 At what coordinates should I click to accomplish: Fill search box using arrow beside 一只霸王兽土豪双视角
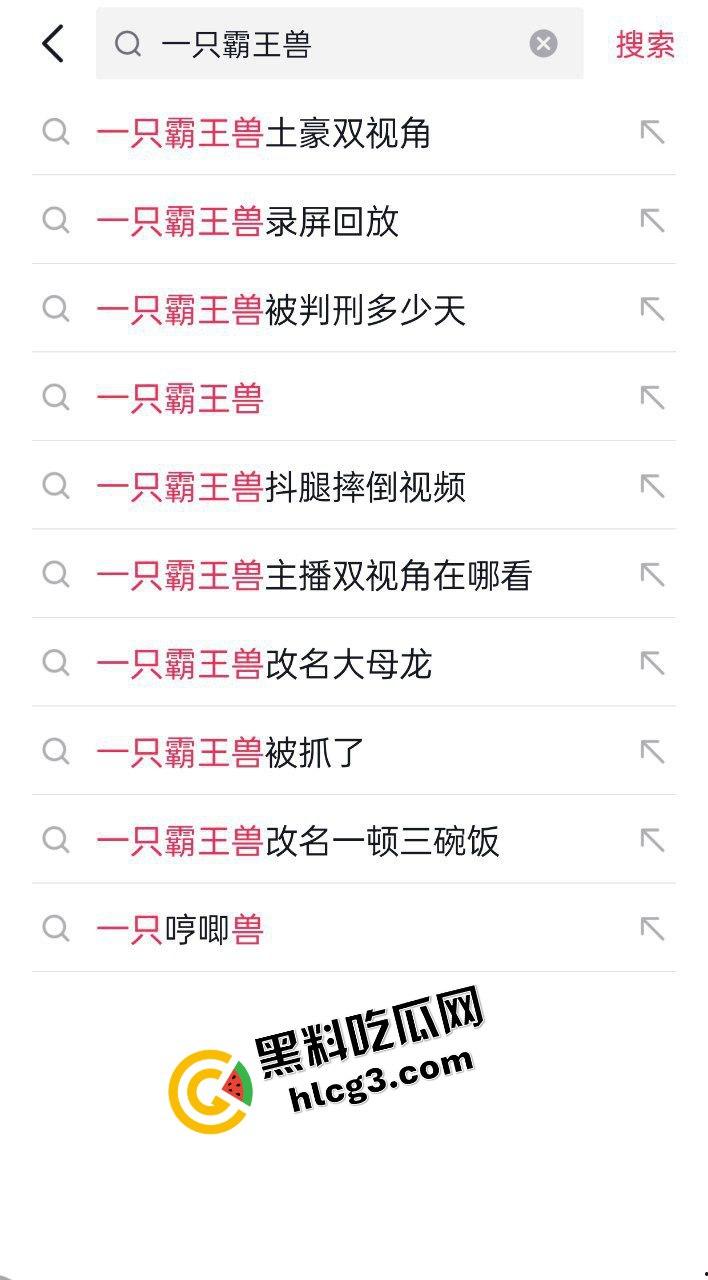[x=652, y=132]
